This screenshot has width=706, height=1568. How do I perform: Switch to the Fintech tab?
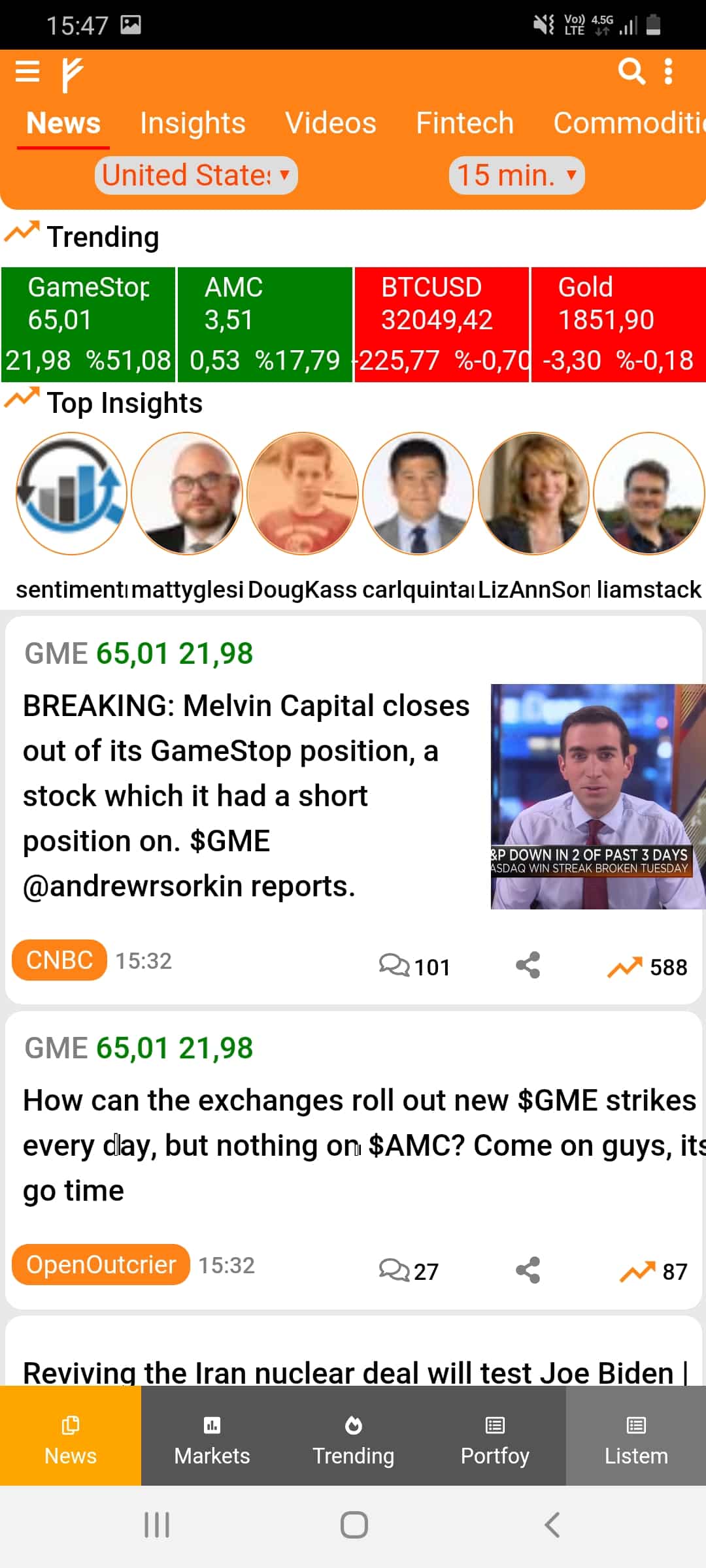pyautogui.click(x=465, y=123)
